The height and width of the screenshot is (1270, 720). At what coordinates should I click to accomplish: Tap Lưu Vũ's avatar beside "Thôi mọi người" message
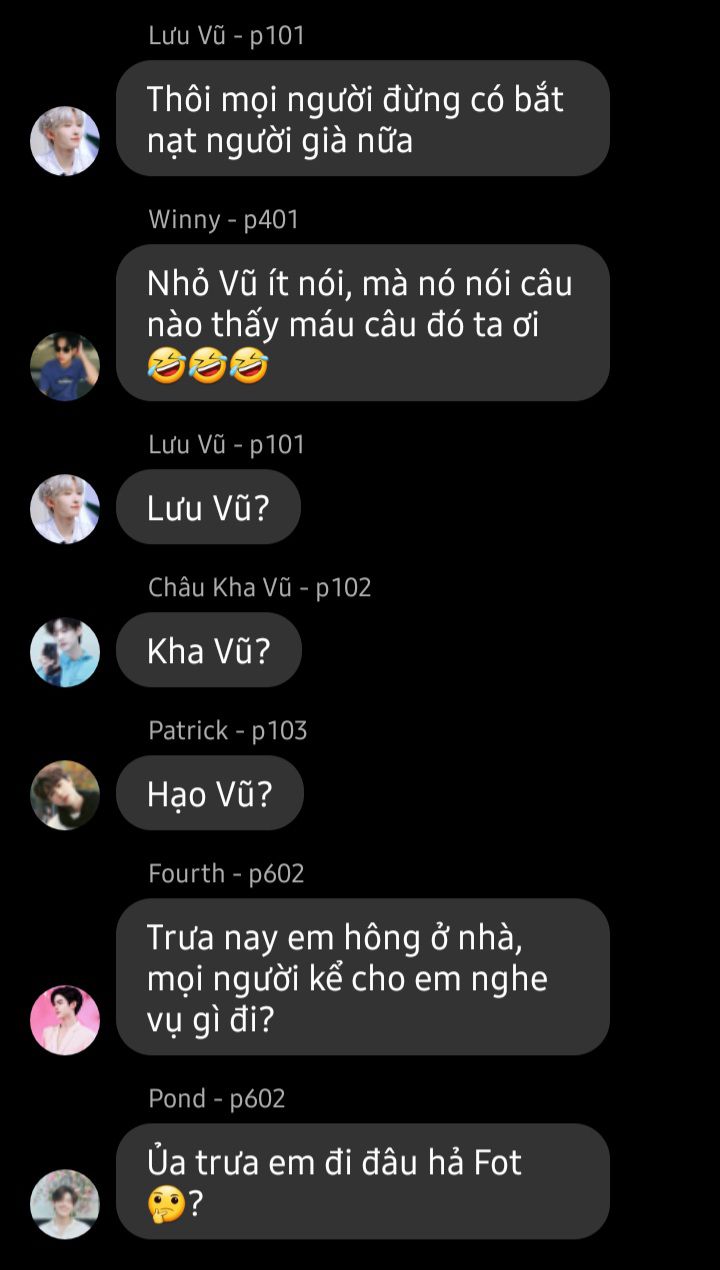pos(65,141)
